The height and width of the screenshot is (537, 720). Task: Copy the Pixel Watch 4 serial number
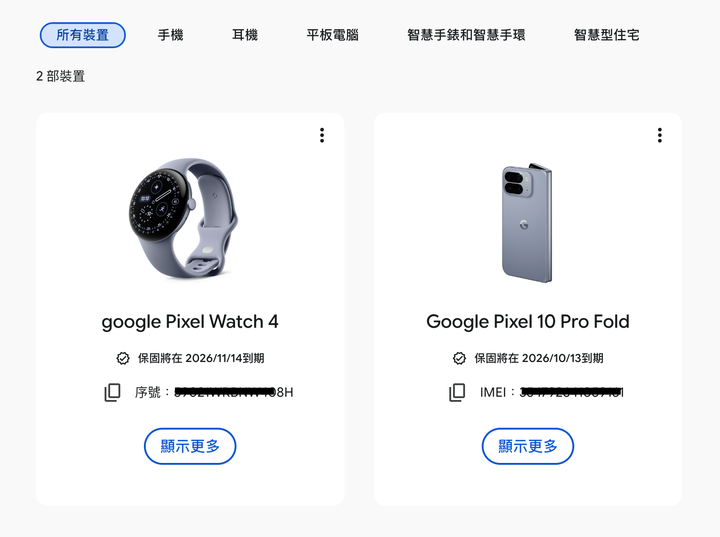[x=112, y=392]
